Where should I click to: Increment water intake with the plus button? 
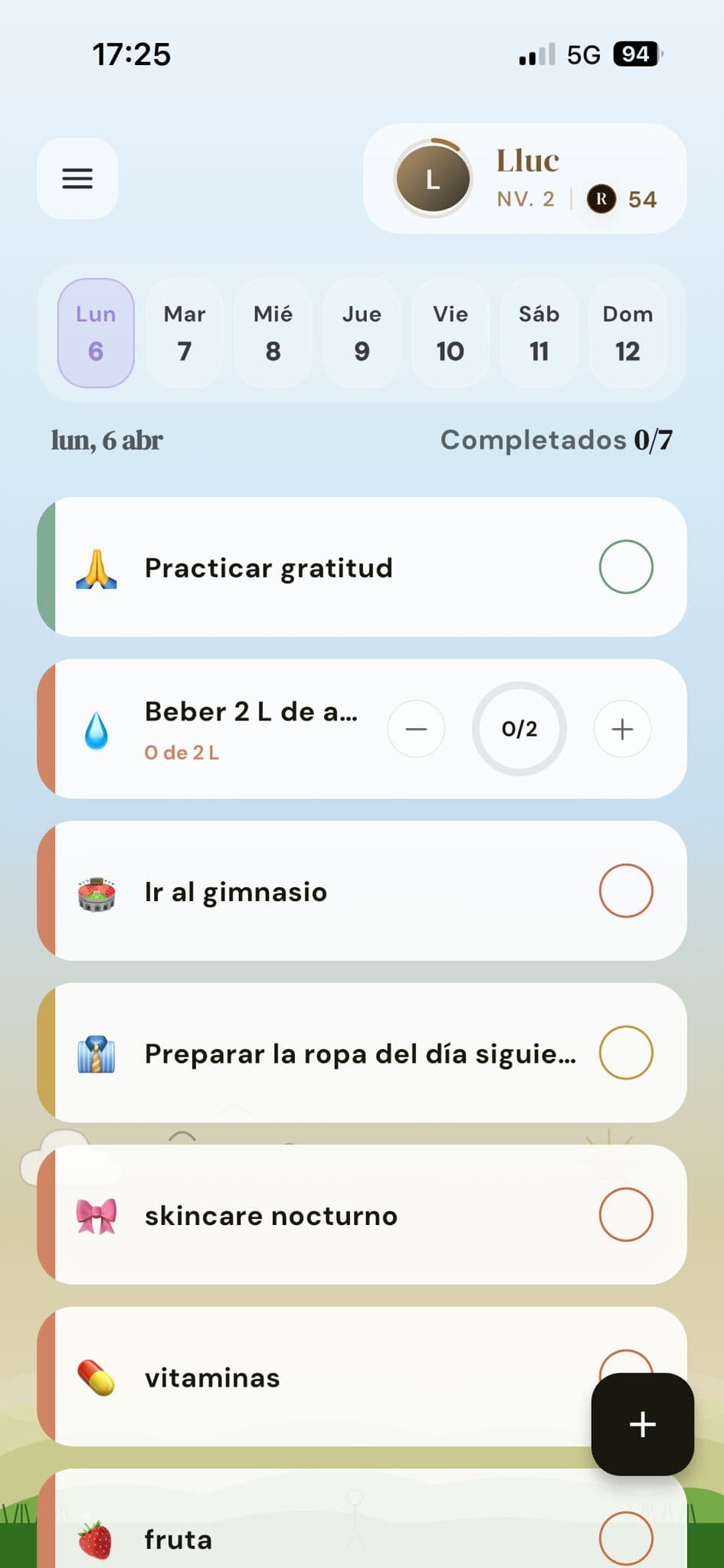coord(621,729)
